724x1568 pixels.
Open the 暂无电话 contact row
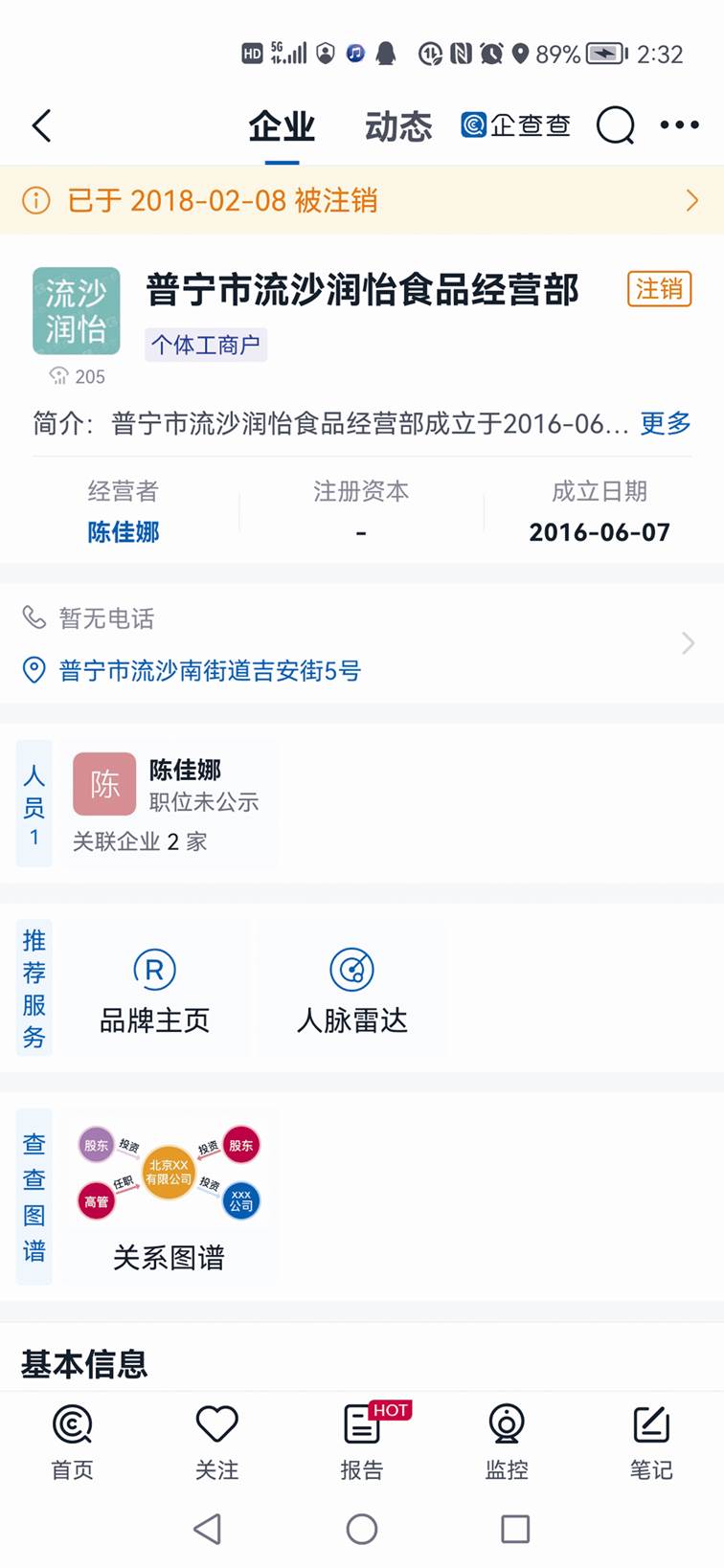pos(106,618)
